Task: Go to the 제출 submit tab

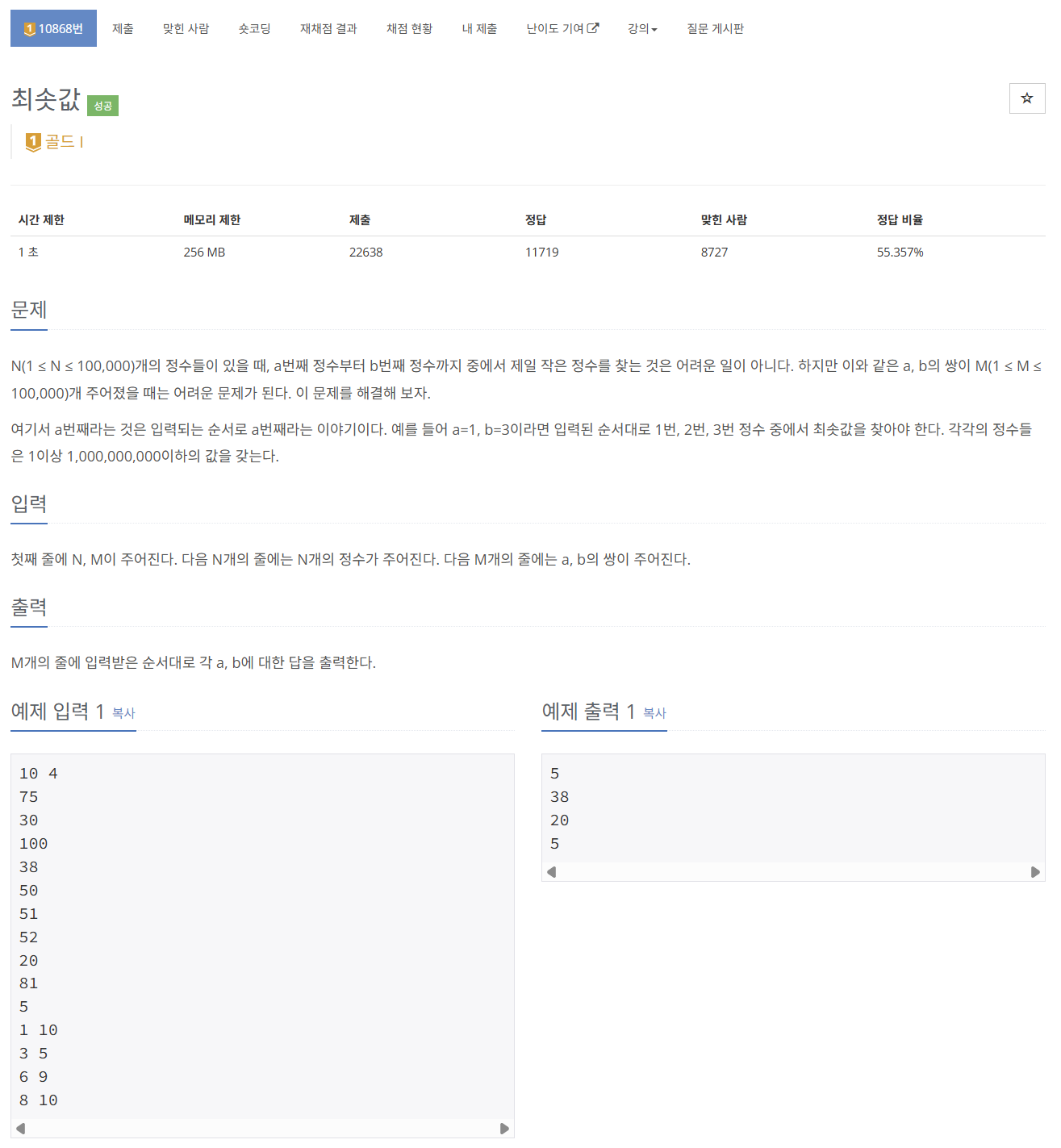Action: pos(123,28)
